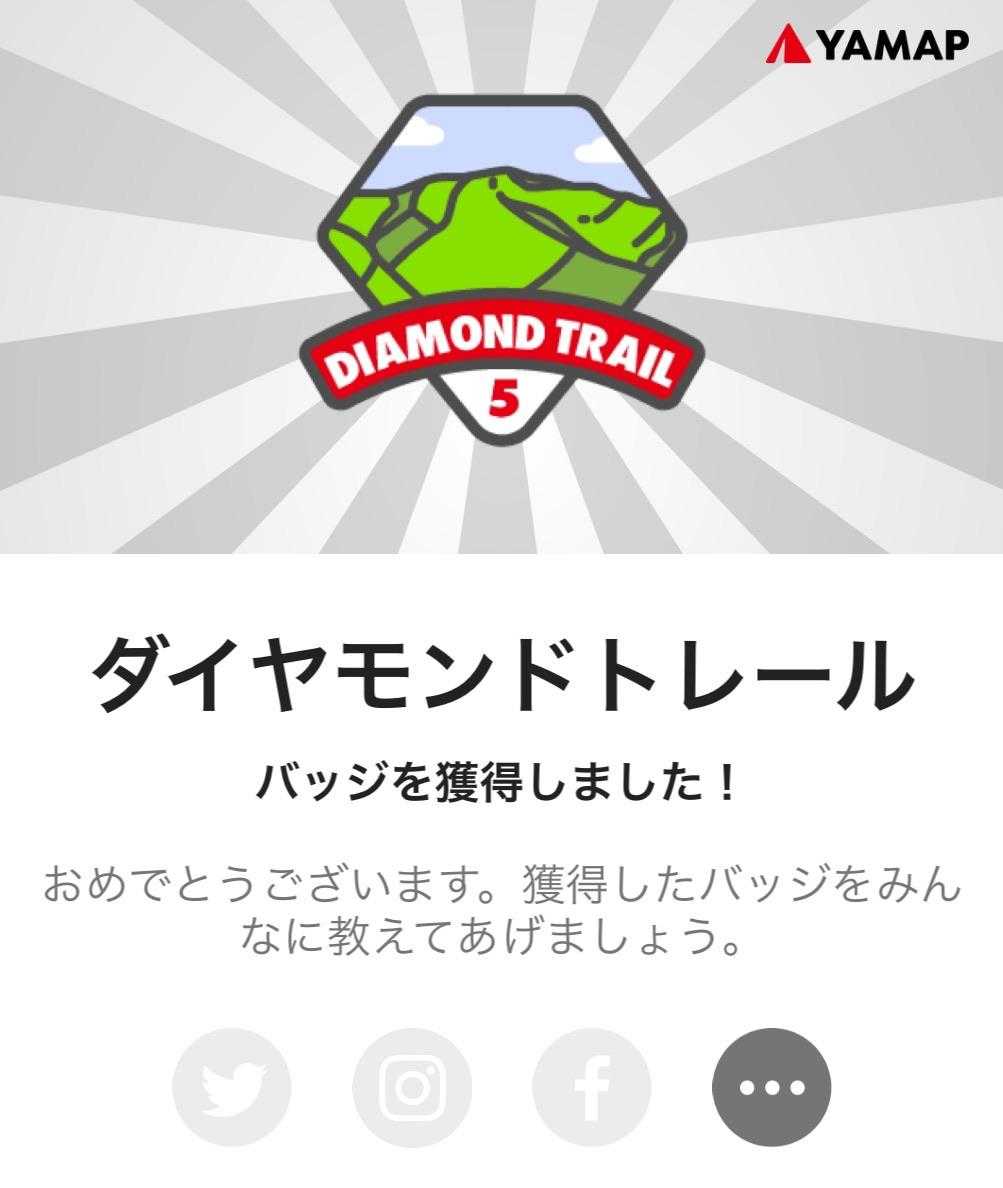This screenshot has height=1188, width=1003.
Task: Open more sharing options
Action: pos(771,1087)
